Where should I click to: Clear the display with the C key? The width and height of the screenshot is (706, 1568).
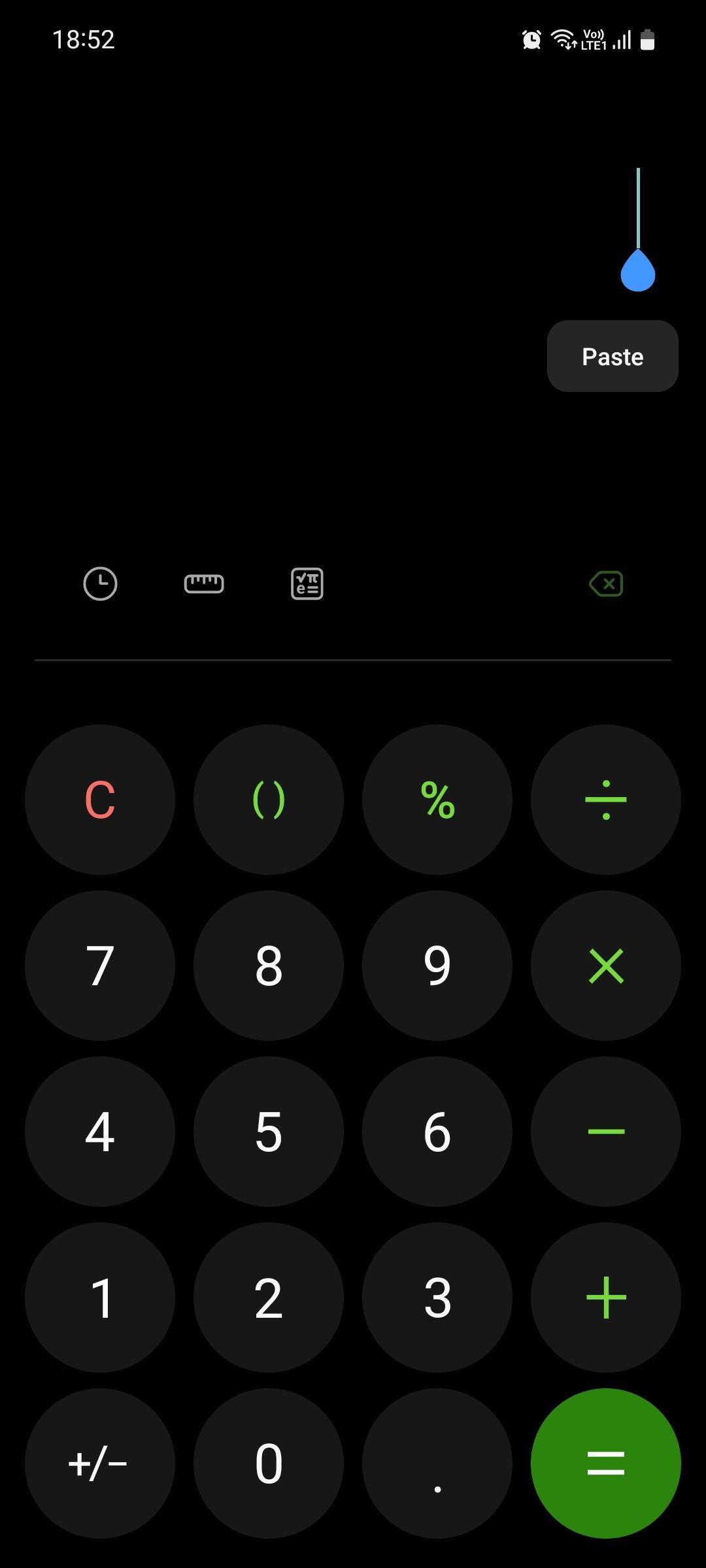(x=100, y=800)
